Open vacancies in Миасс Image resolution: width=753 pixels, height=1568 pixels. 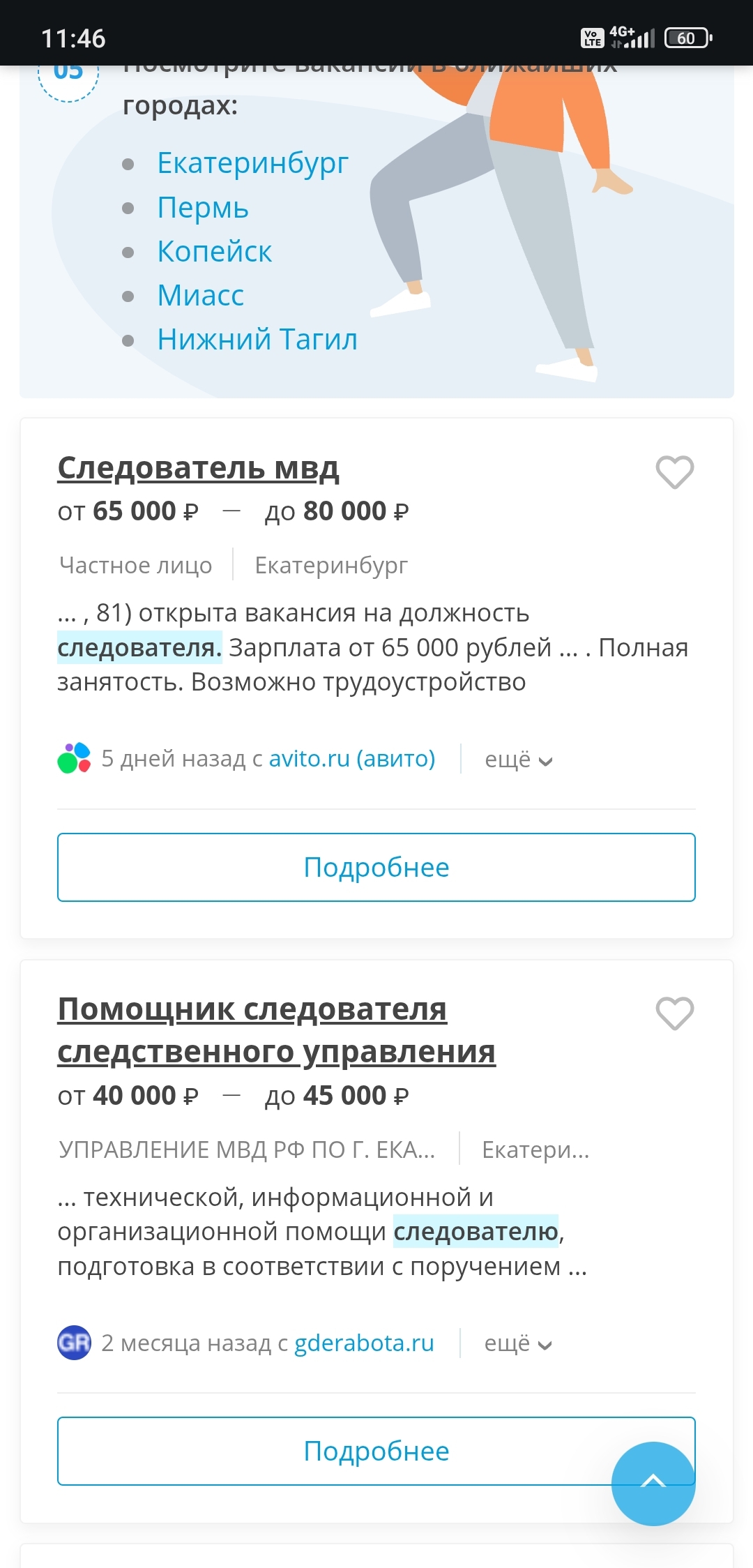click(x=200, y=296)
